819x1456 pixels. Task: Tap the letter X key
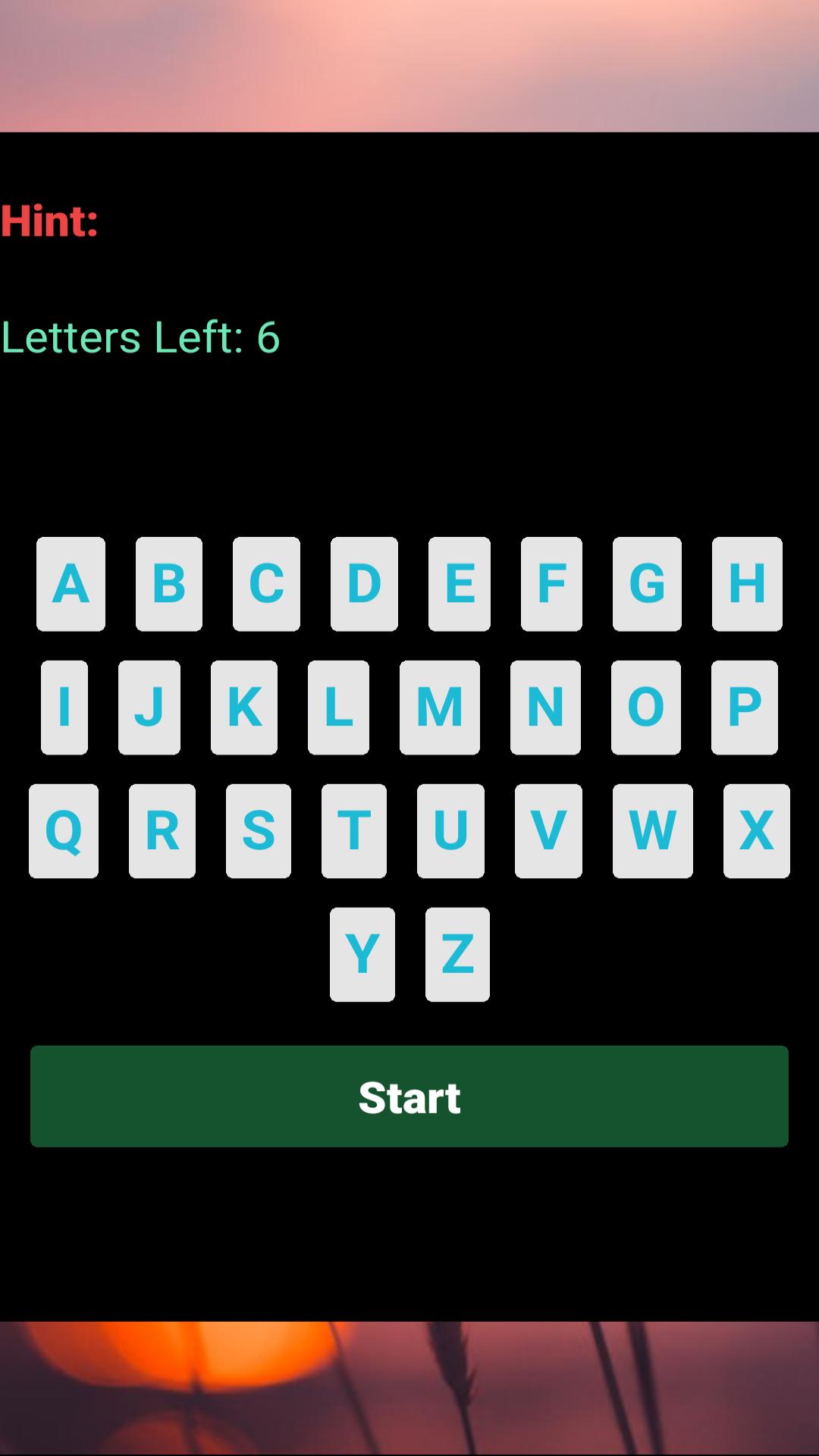(x=756, y=830)
